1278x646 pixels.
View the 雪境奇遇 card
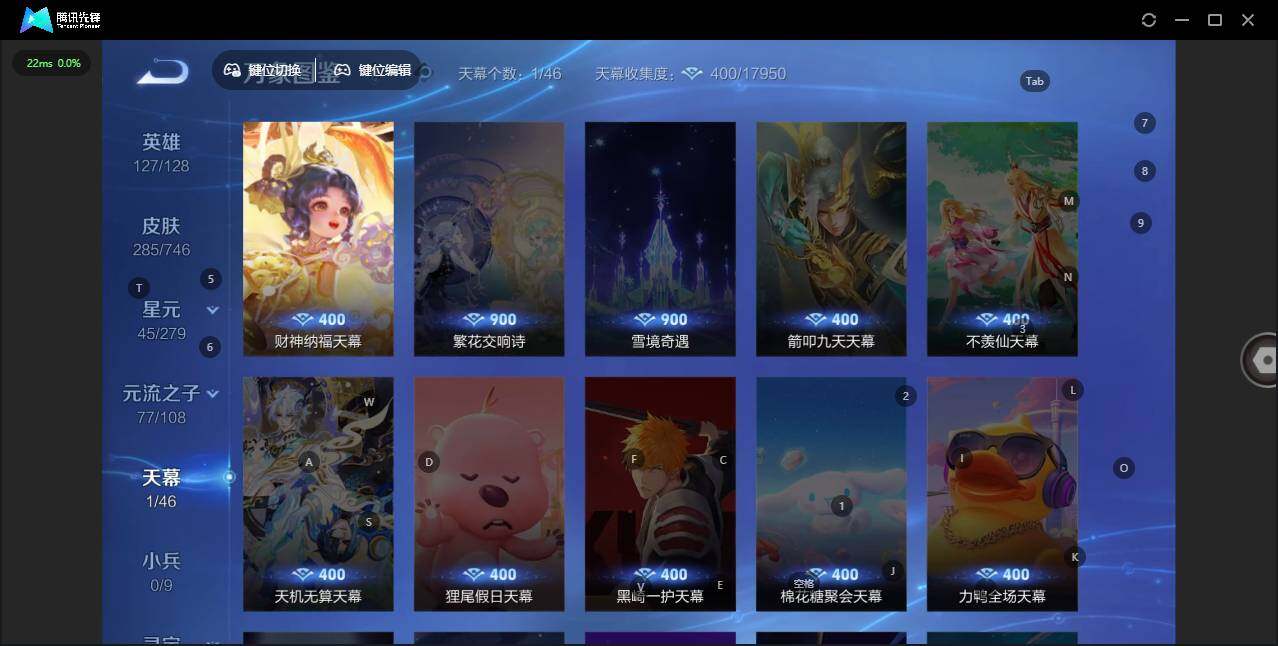(660, 239)
